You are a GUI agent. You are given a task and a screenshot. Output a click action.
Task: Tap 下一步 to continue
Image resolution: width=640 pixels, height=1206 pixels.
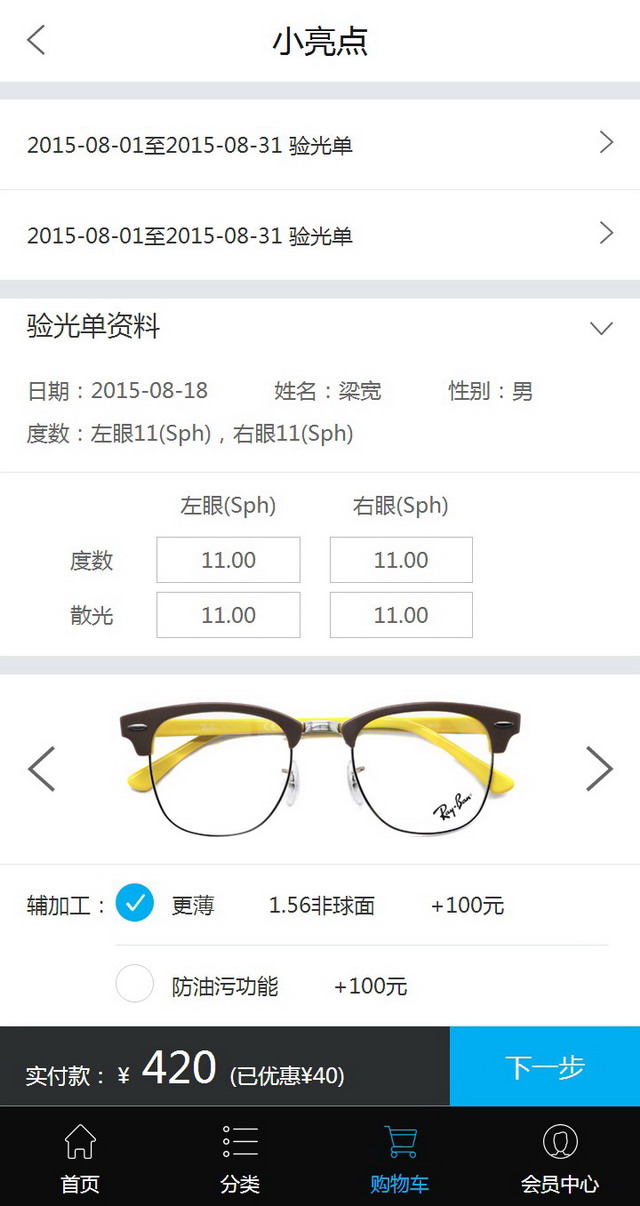[x=545, y=1066]
